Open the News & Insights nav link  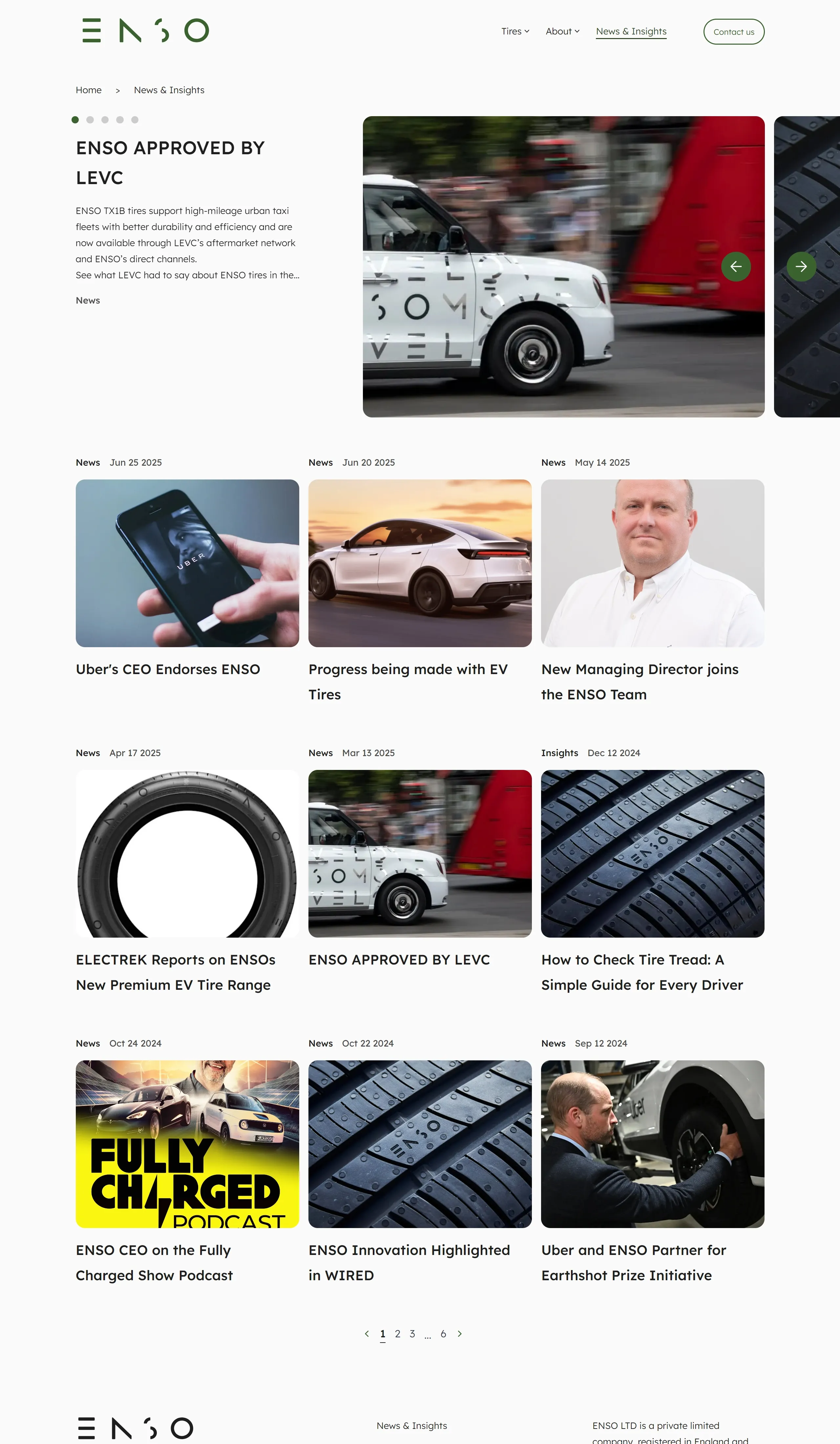[x=631, y=32]
